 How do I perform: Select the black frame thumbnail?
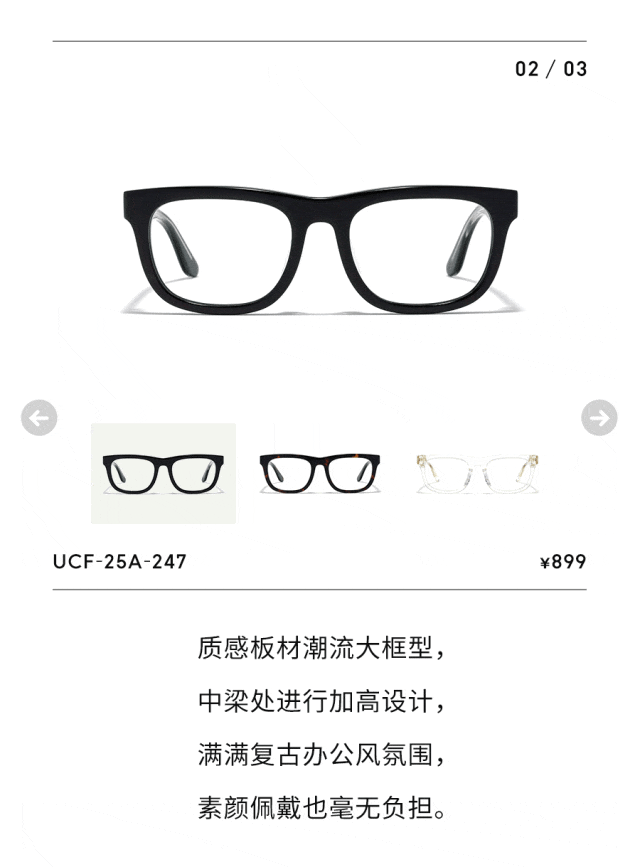(x=163, y=473)
